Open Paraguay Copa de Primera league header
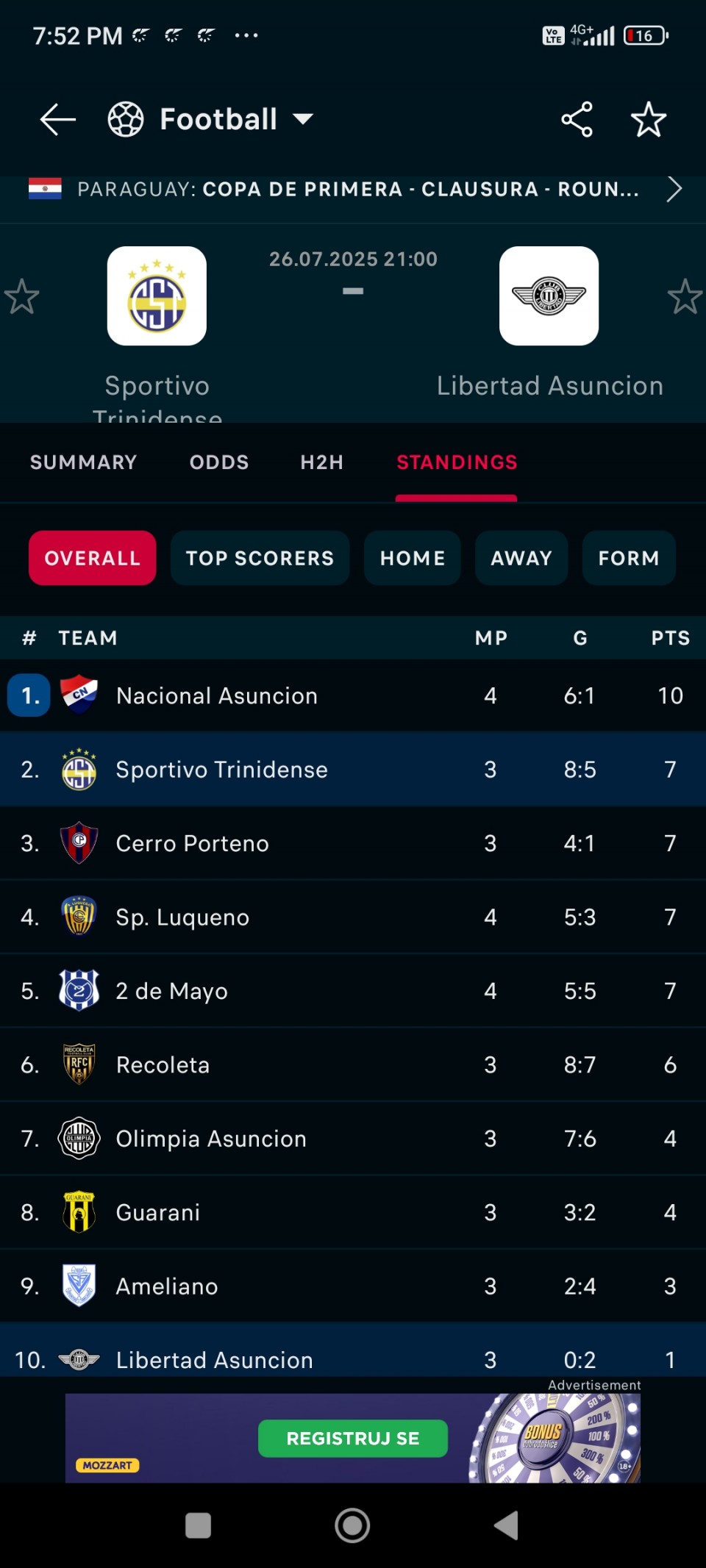The height and width of the screenshot is (1568, 706). tap(353, 189)
